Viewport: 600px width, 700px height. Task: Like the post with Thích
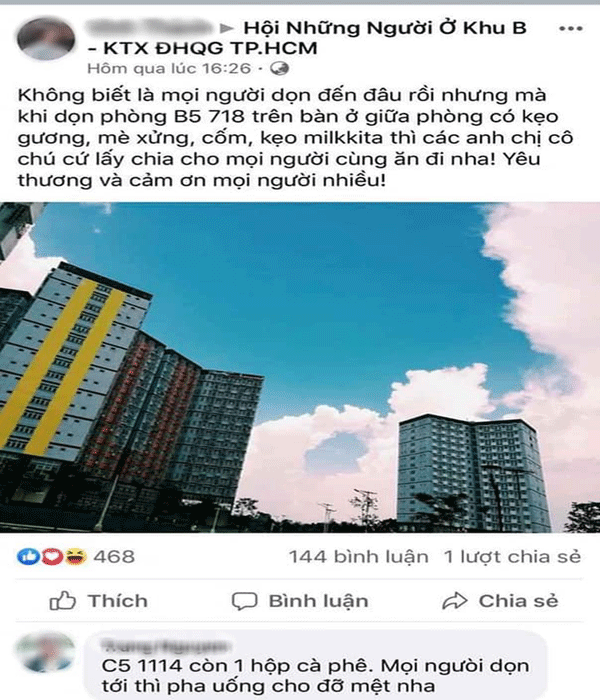coord(99,601)
